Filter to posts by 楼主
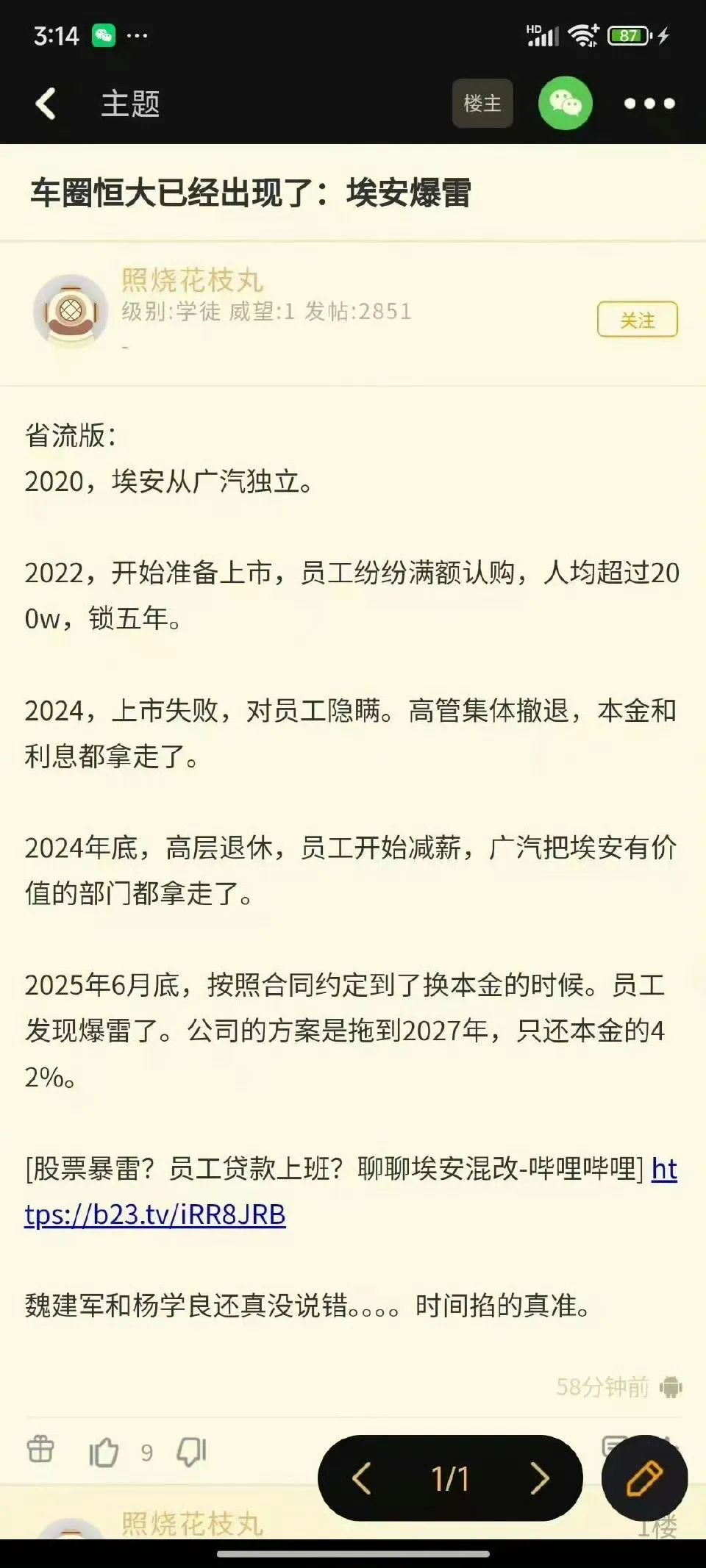 [x=482, y=104]
